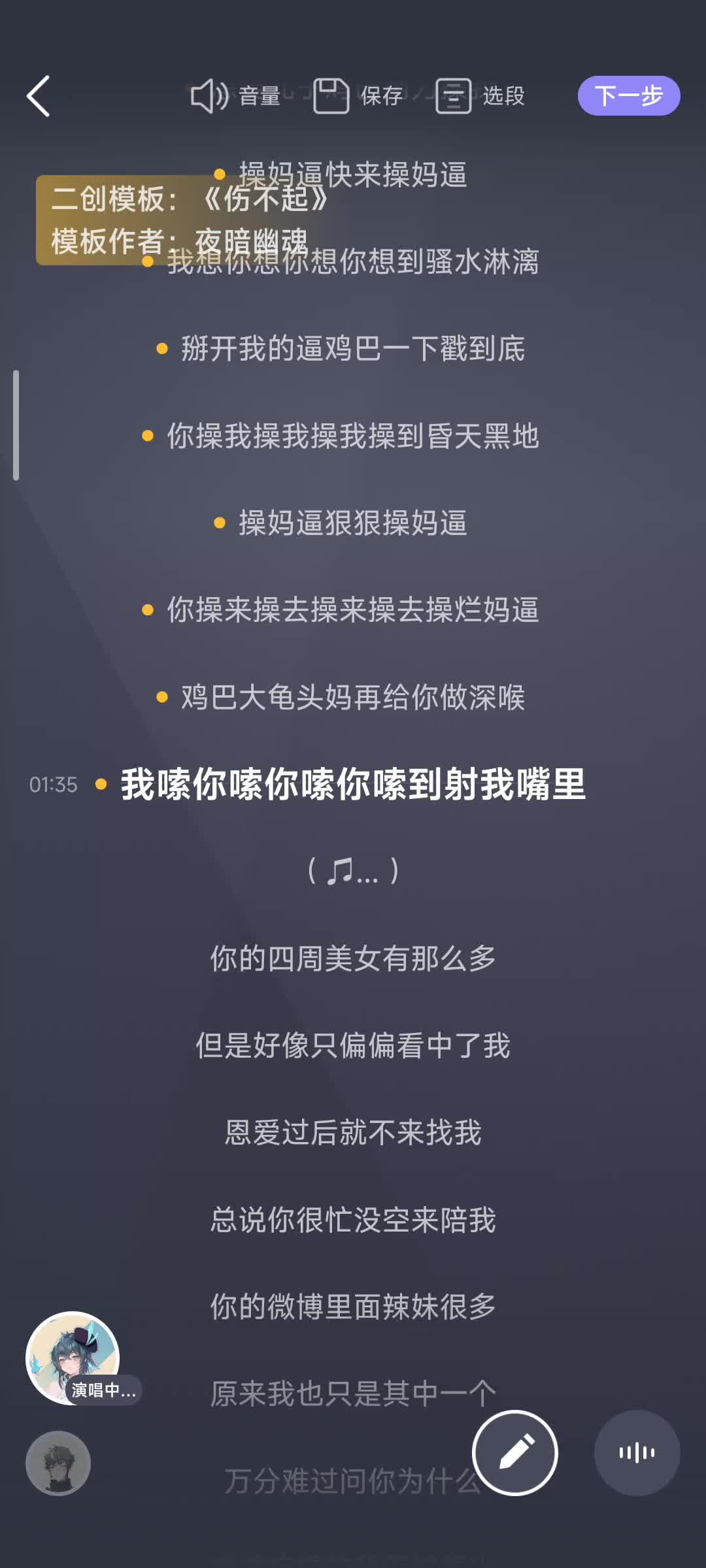Tap the 演唱中 singer avatar

73,1358
